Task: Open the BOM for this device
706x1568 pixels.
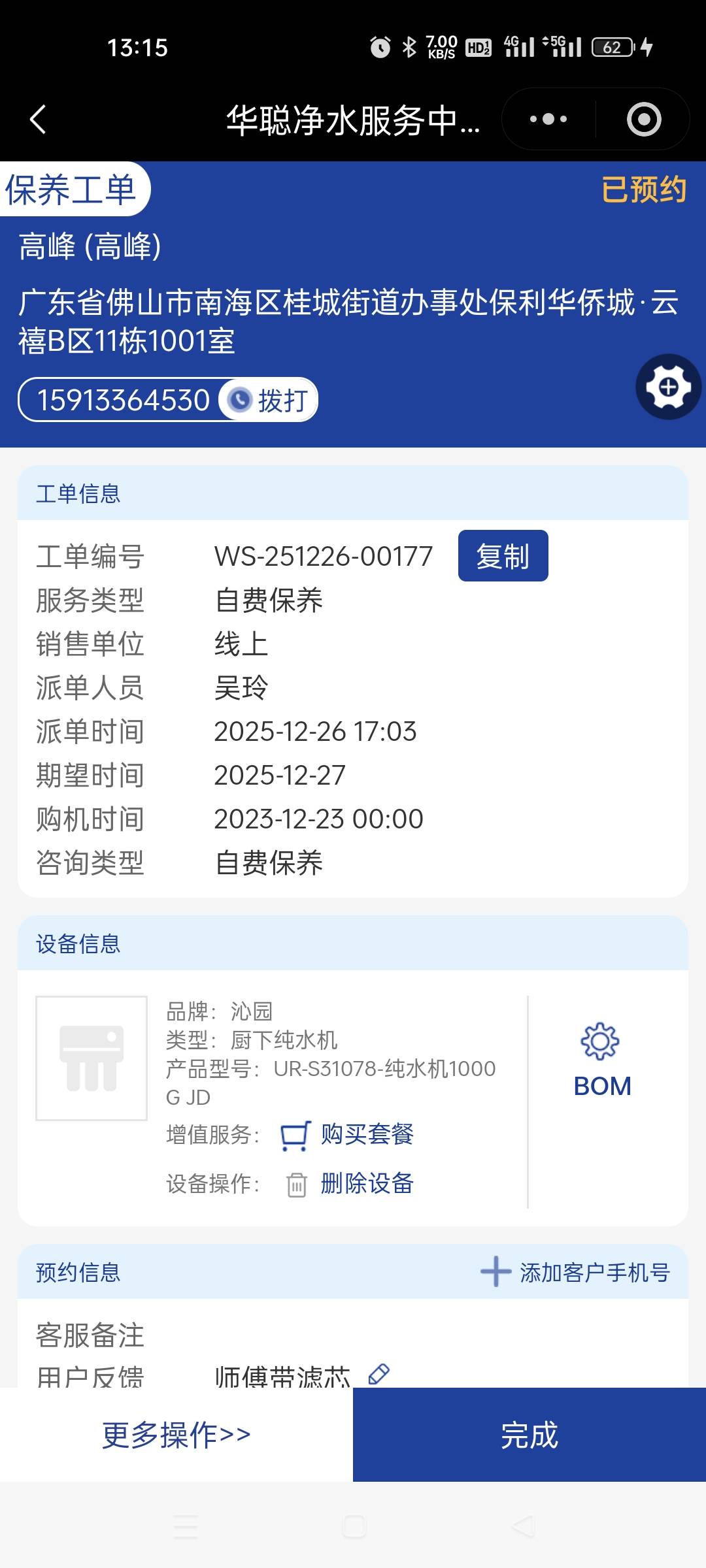Action: pos(602,1060)
